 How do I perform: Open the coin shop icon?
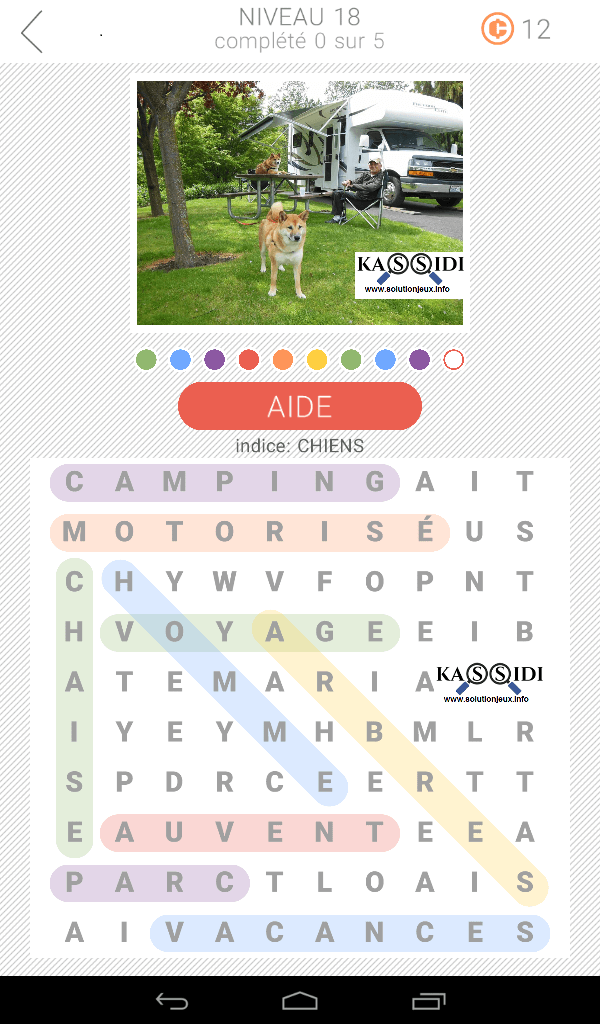tap(497, 29)
